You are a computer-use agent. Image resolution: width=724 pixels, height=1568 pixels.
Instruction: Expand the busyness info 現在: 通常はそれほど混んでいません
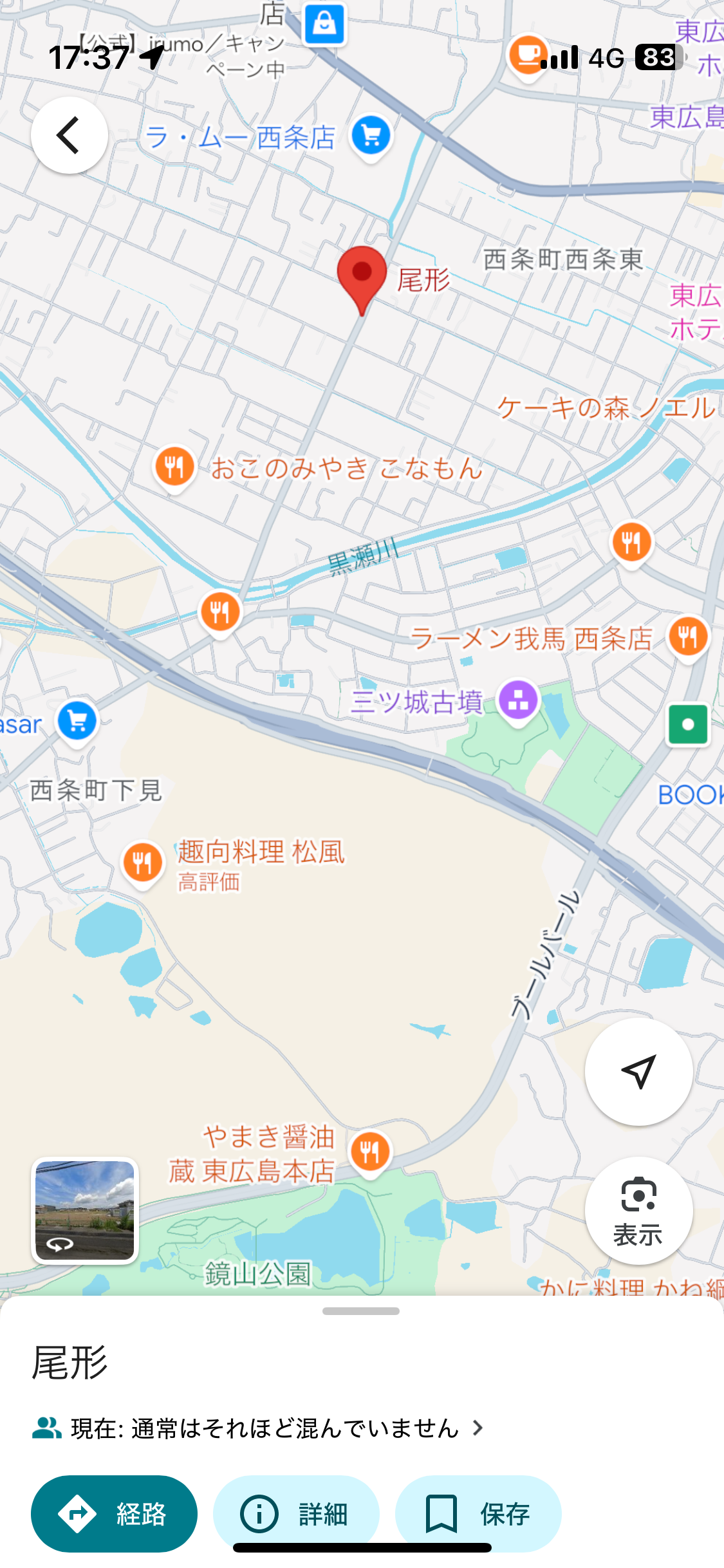257,1428
